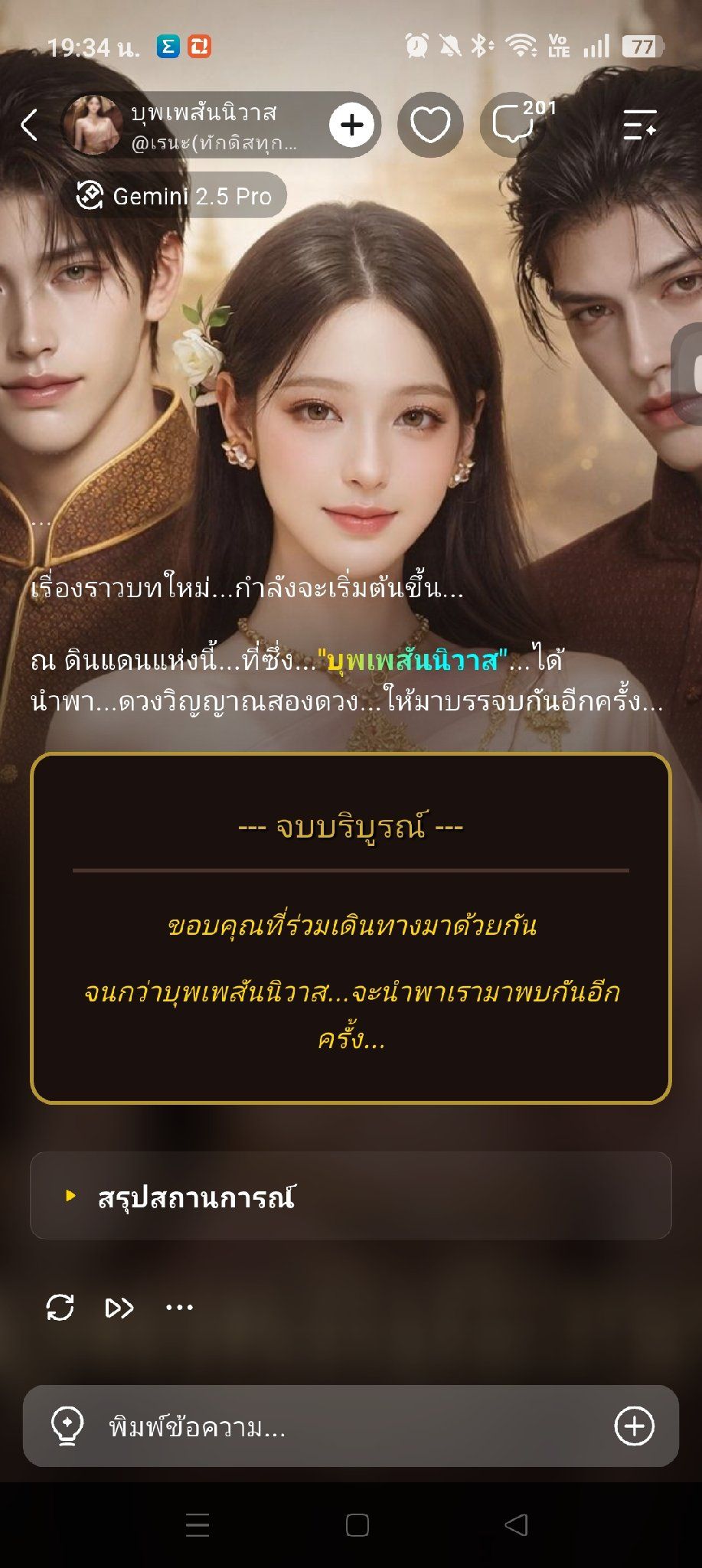This screenshot has height=1568, width=702.
Task: Open the top-right menu options icon
Action: (640, 125)
